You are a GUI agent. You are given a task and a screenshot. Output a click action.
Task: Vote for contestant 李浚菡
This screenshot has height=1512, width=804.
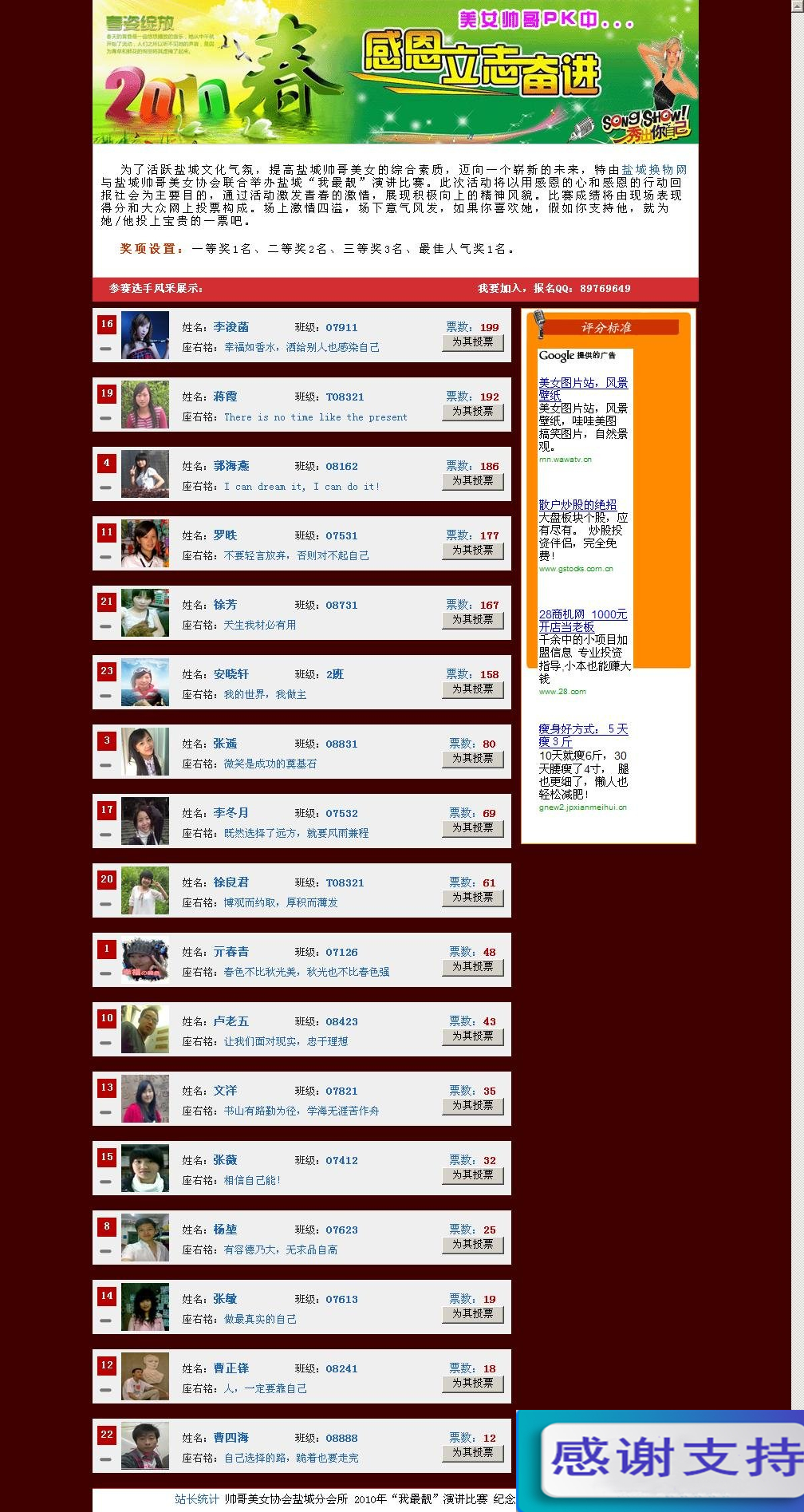[x=472, y=341]
